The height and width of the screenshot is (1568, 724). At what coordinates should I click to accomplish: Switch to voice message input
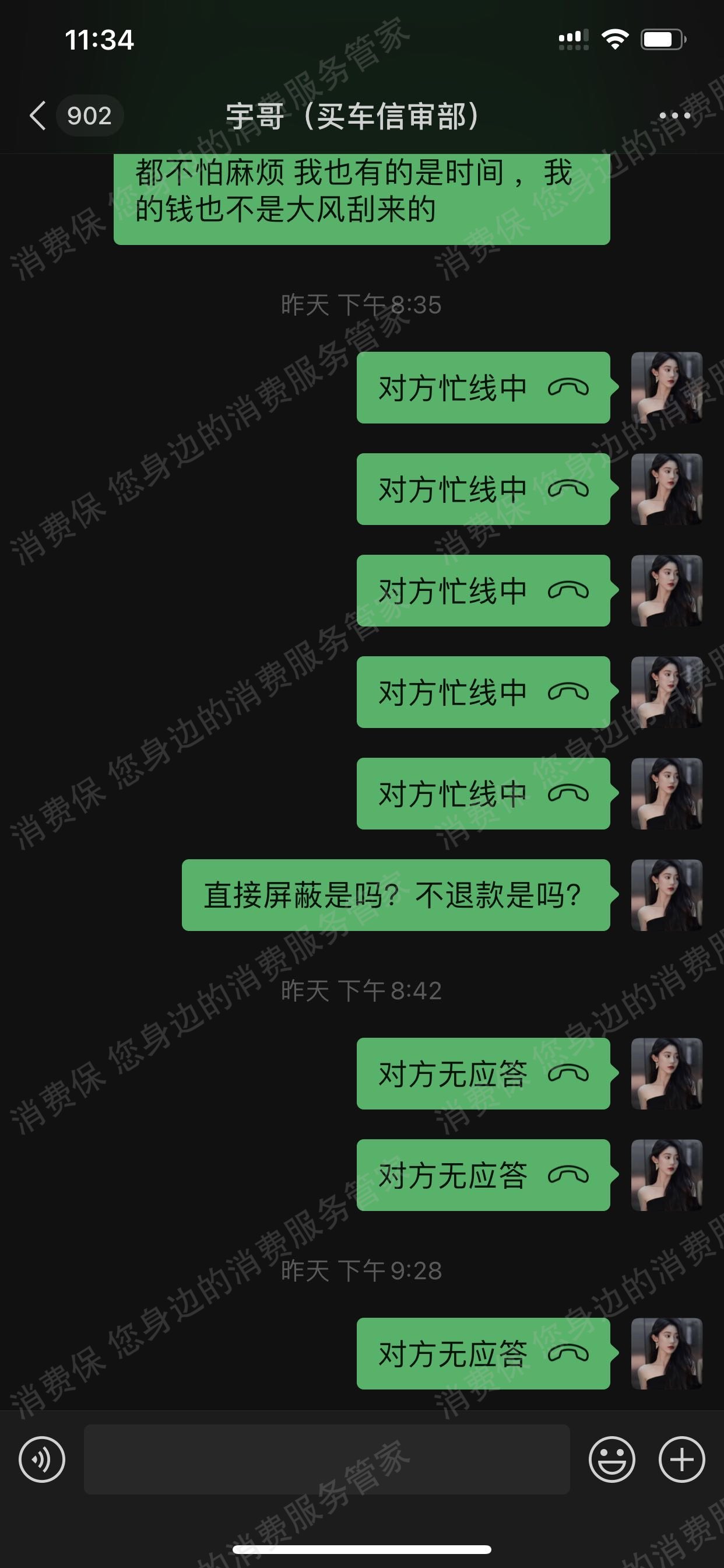pyautogui.click(x=42, y=1459)
